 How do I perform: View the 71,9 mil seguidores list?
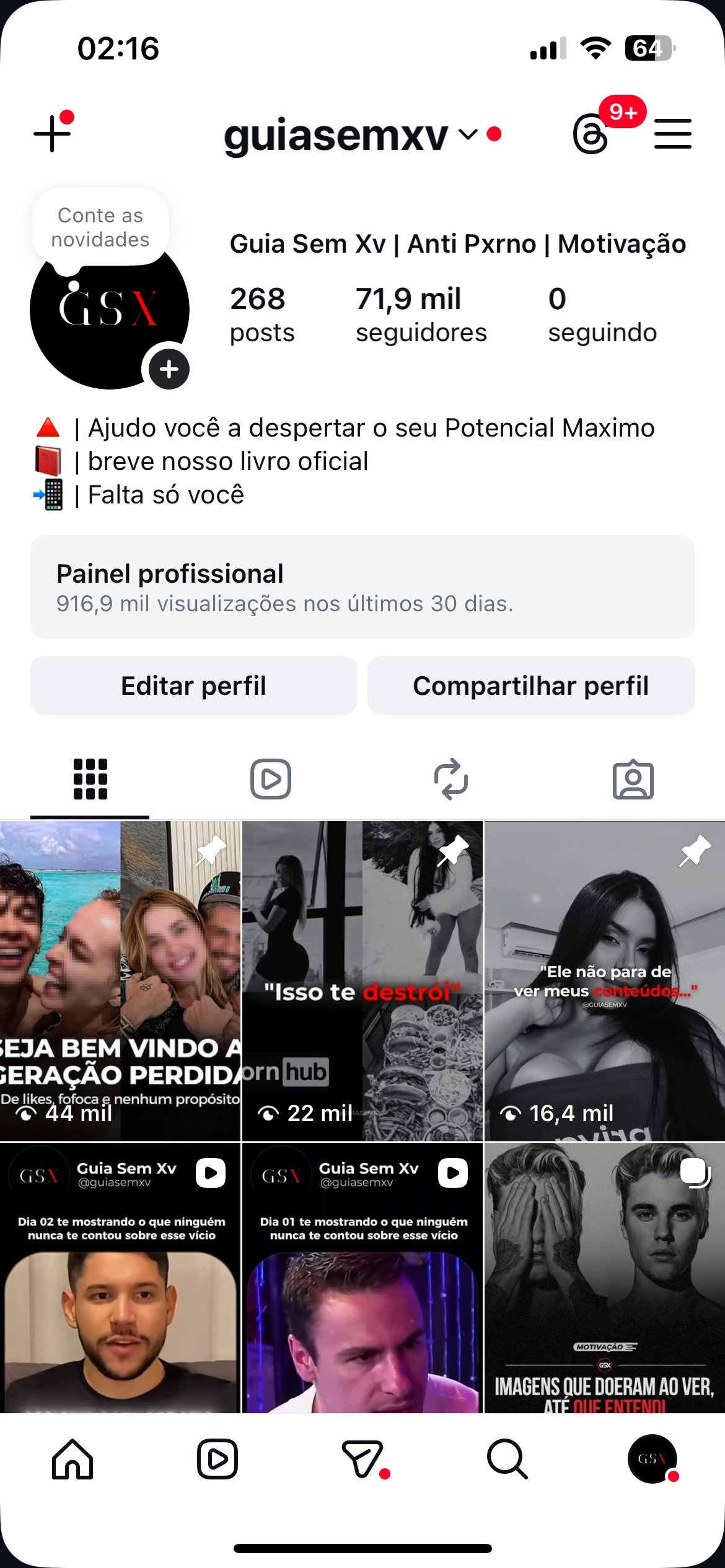point(420,315)
